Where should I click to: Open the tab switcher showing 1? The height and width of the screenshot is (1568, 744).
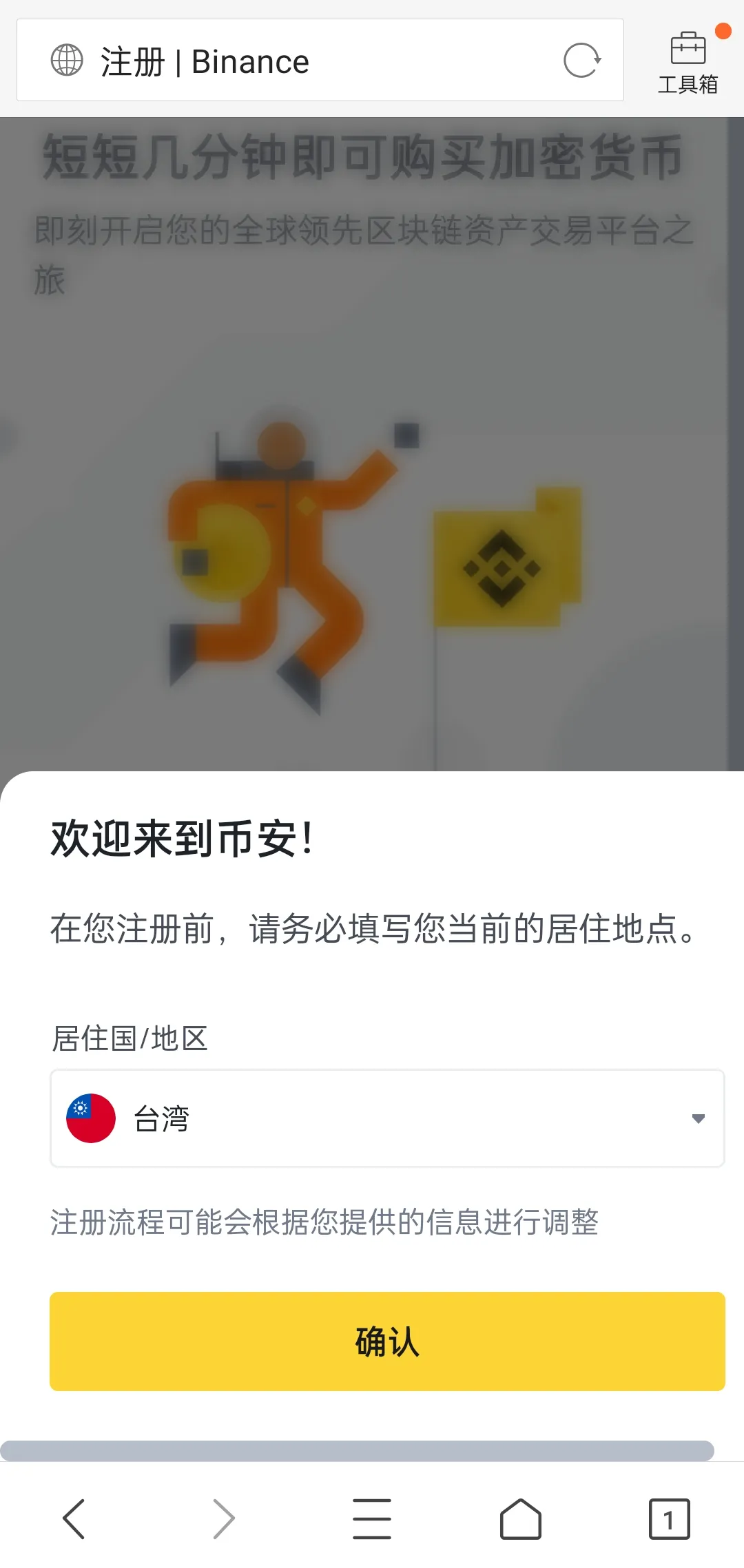pyautogui.click(x=667, y=1518)
